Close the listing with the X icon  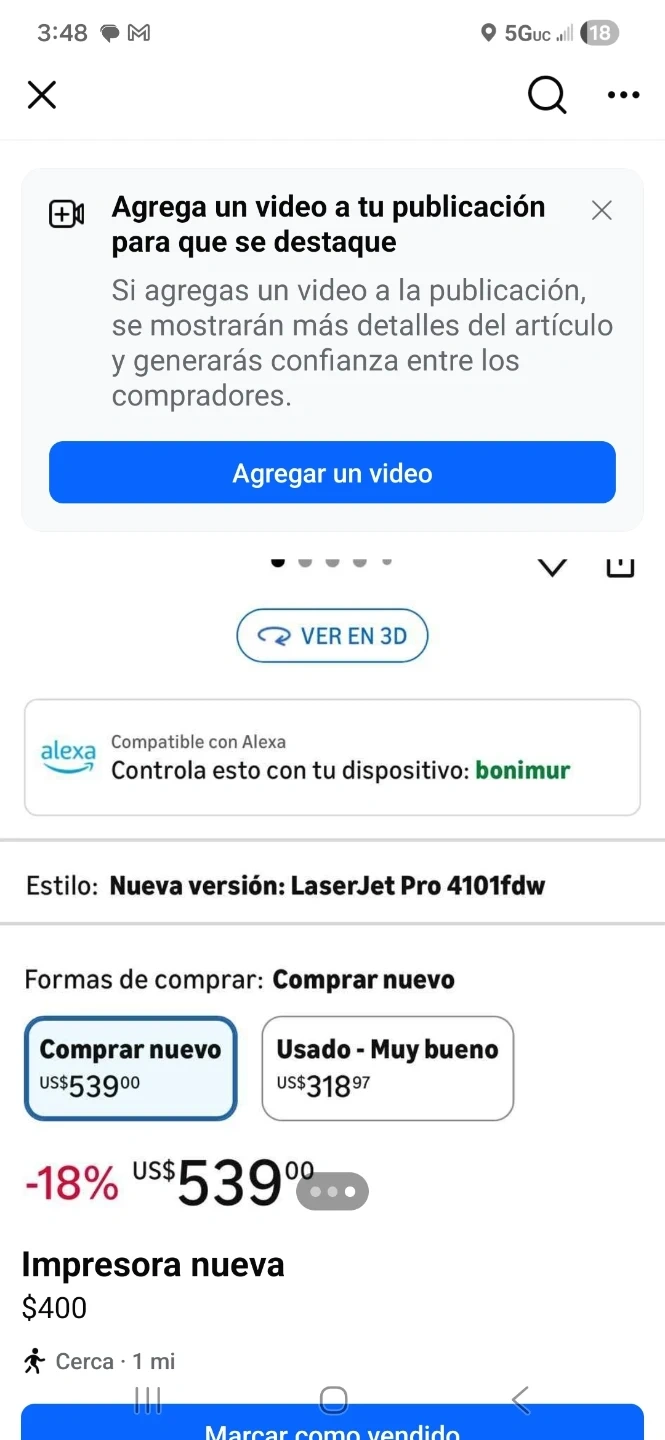pos(42,95)
